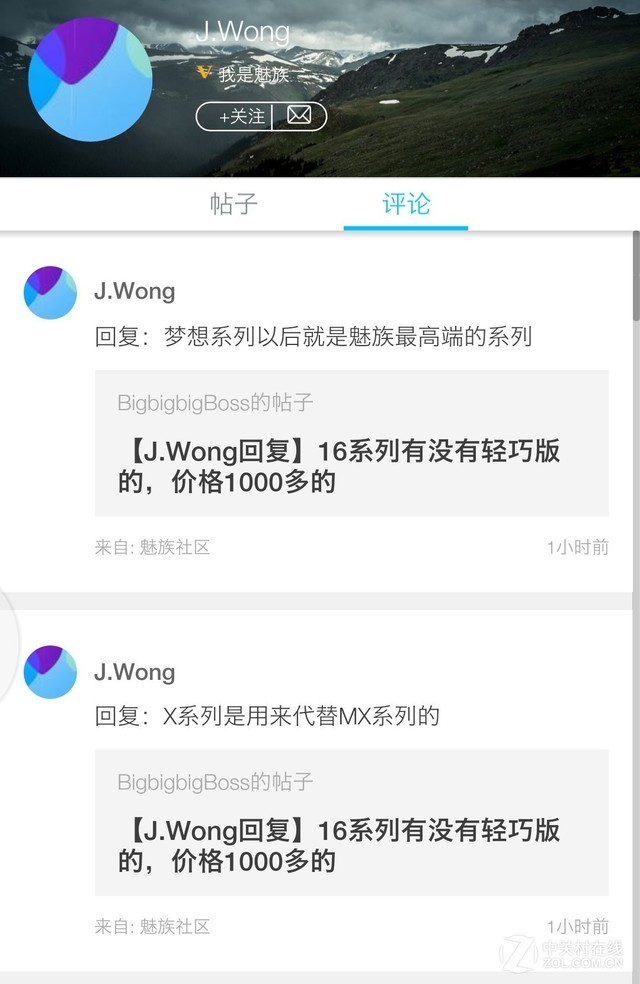Select the 评论 tab
The image size is (640, 984).
coord(405,204)
